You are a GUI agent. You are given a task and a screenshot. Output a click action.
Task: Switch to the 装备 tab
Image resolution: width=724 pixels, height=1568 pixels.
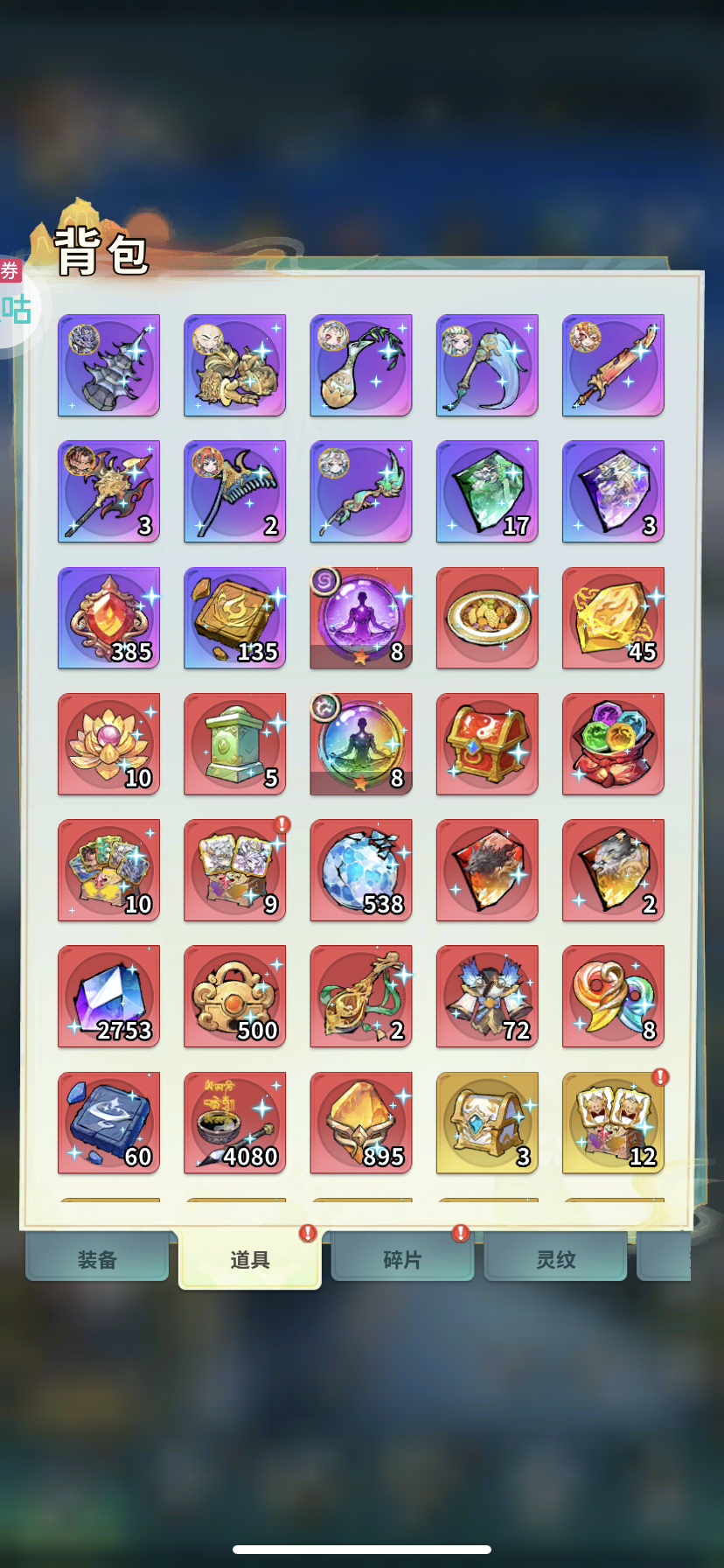coord(97,1258)
